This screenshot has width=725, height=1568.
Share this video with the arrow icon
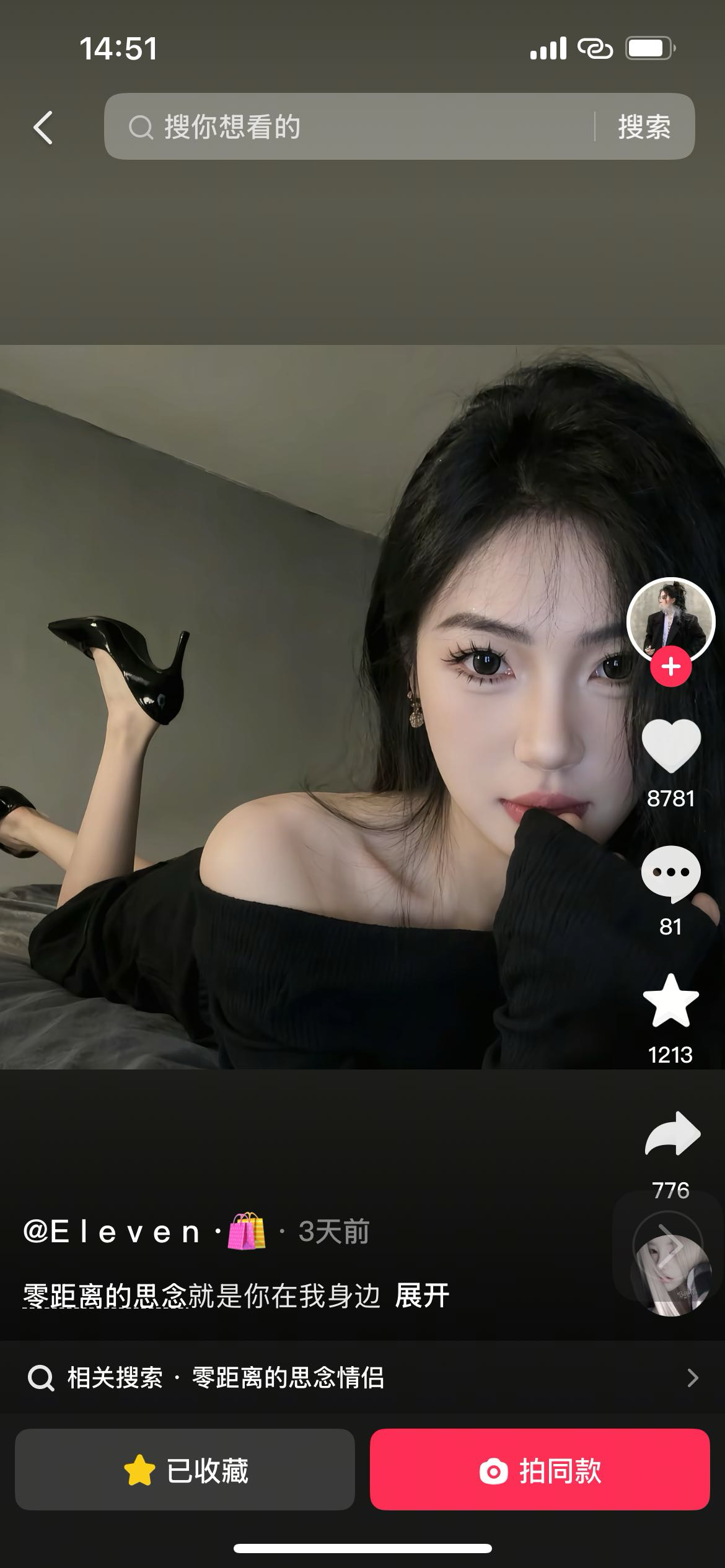672,1135
